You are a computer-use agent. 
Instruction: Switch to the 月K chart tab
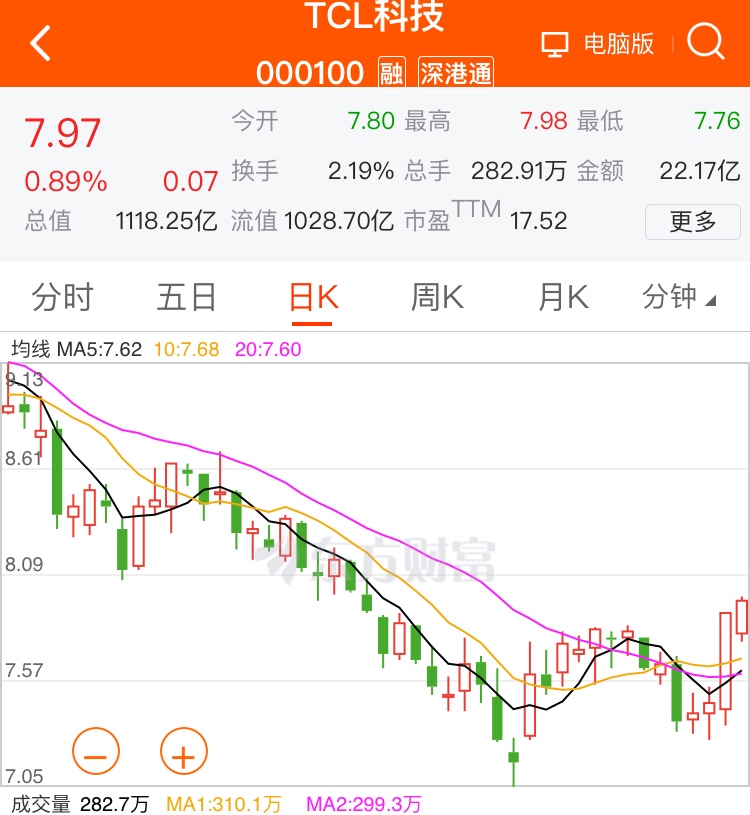(563, 297)
